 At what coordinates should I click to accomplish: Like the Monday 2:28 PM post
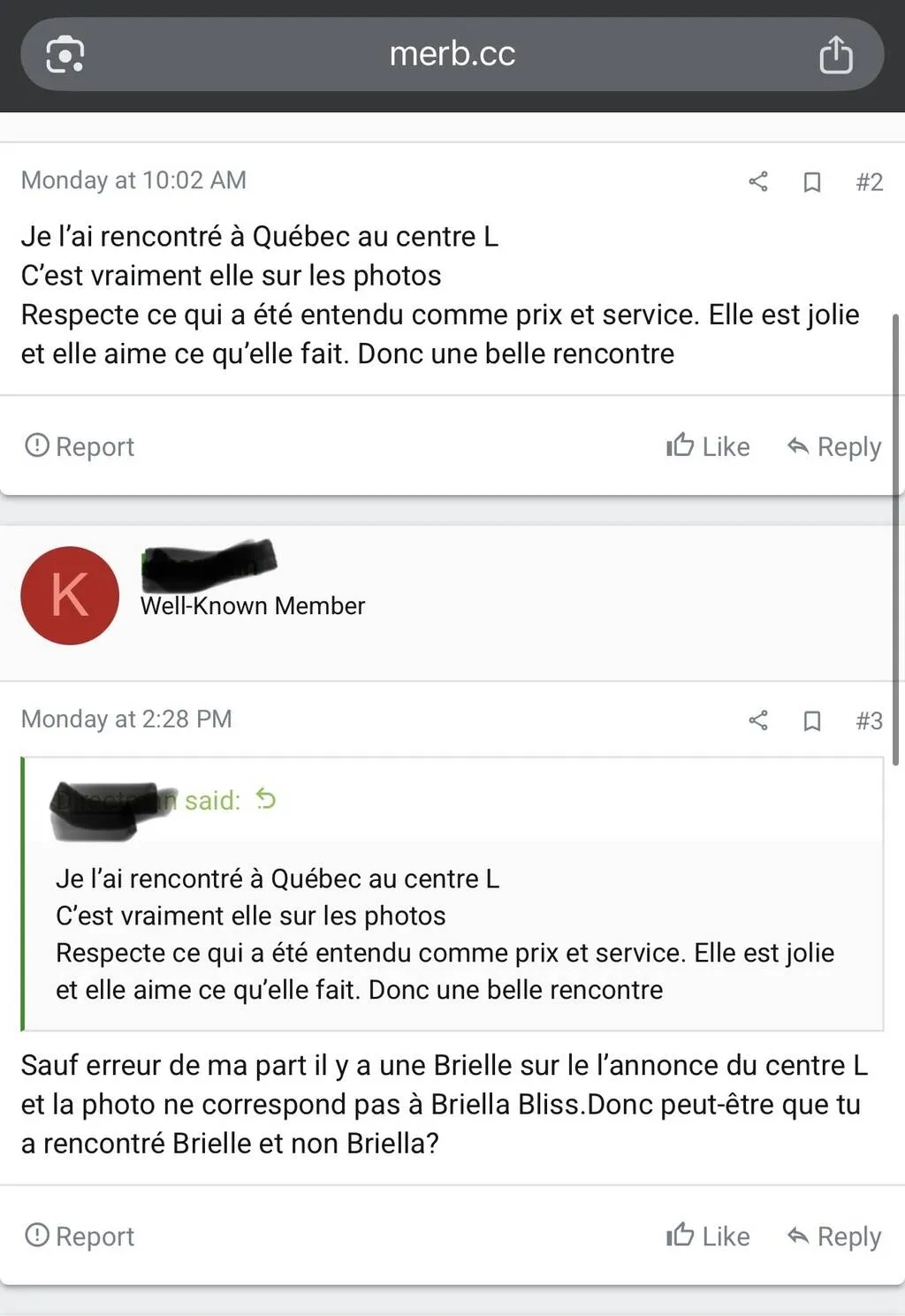(x=708, y=1236)
